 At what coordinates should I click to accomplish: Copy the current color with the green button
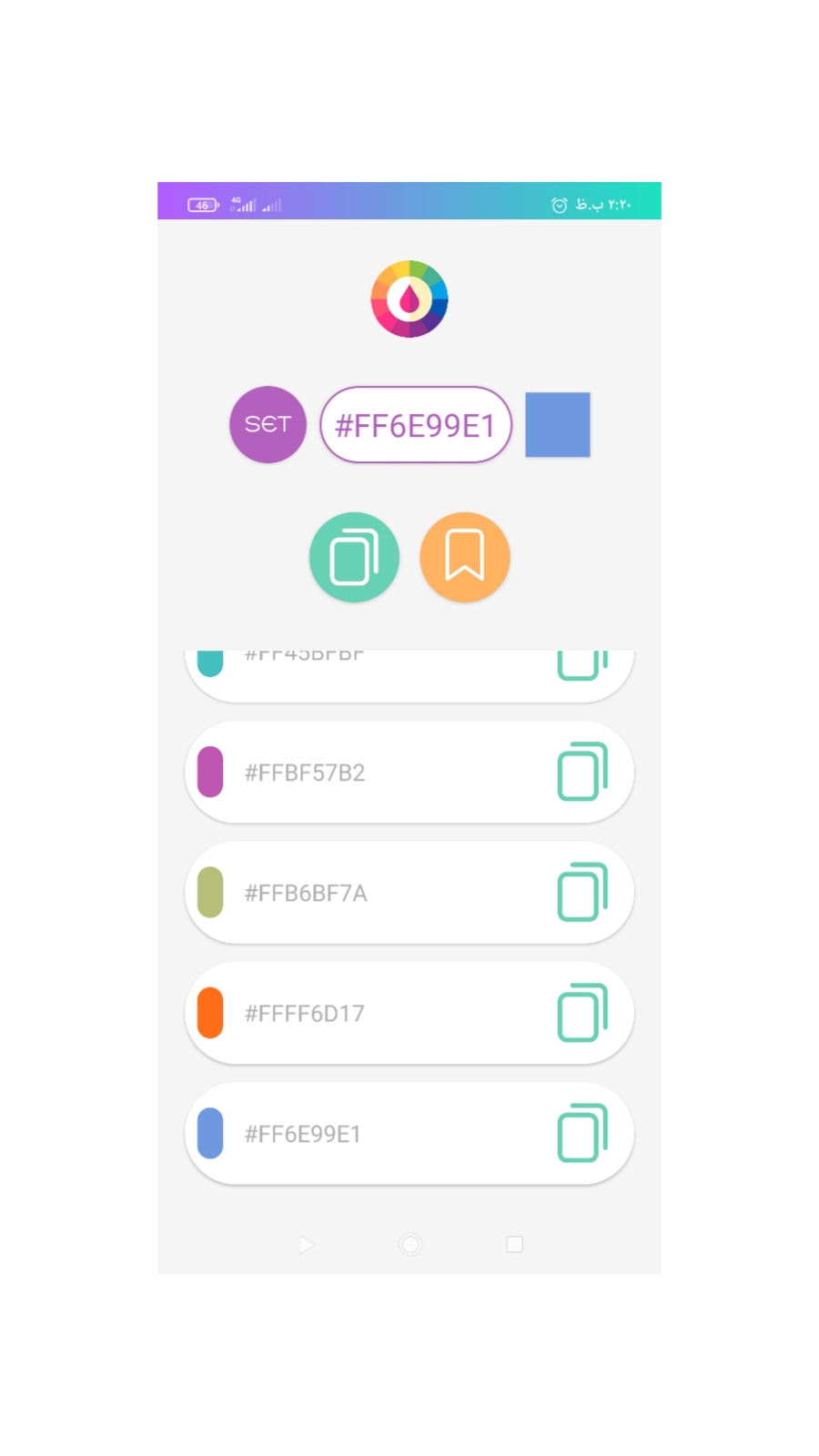coord(354,557)
